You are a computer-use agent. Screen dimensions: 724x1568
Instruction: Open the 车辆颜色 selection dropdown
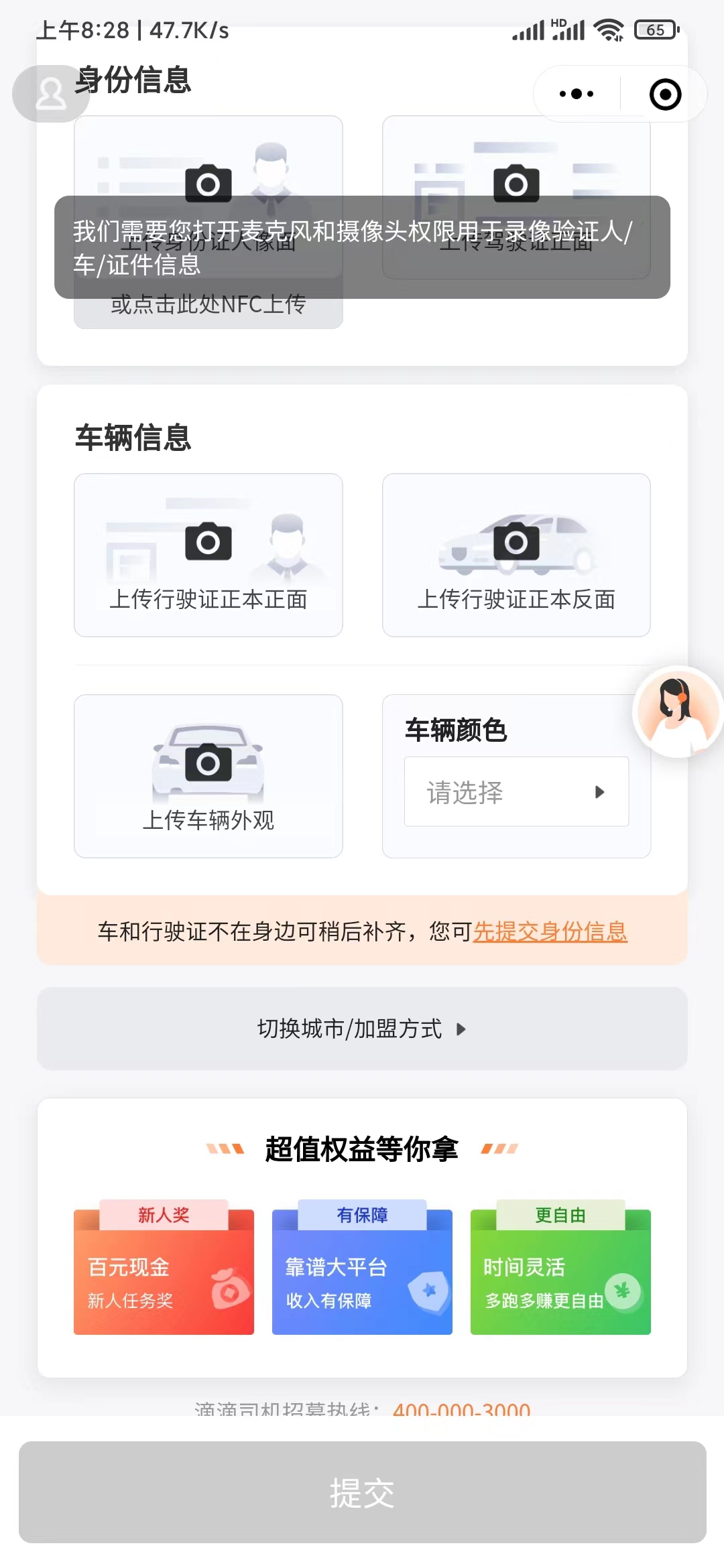point(515,791)
